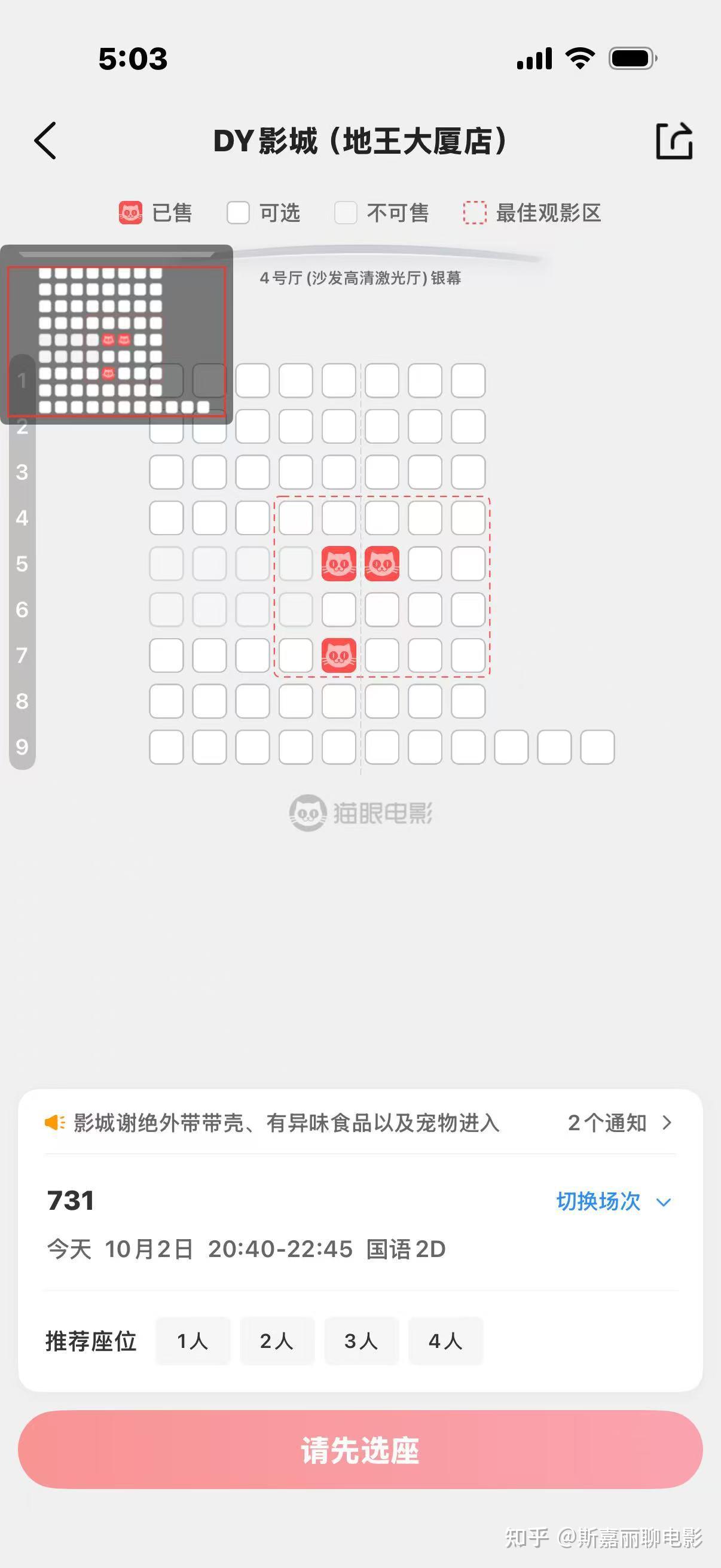Select the rightmost seat in row 1

click(x=468, y=380)
